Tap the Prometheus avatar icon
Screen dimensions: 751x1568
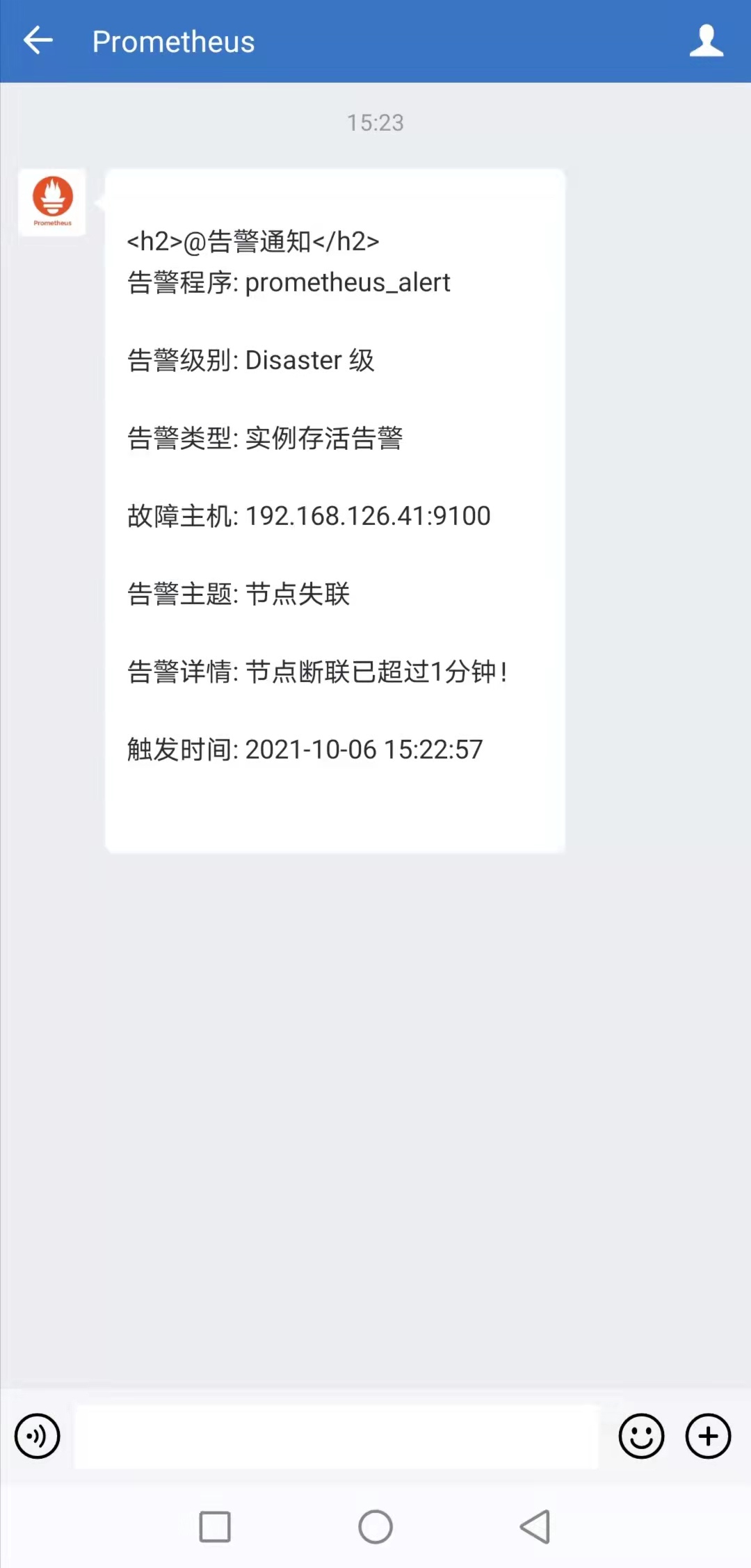pos(52,202)
